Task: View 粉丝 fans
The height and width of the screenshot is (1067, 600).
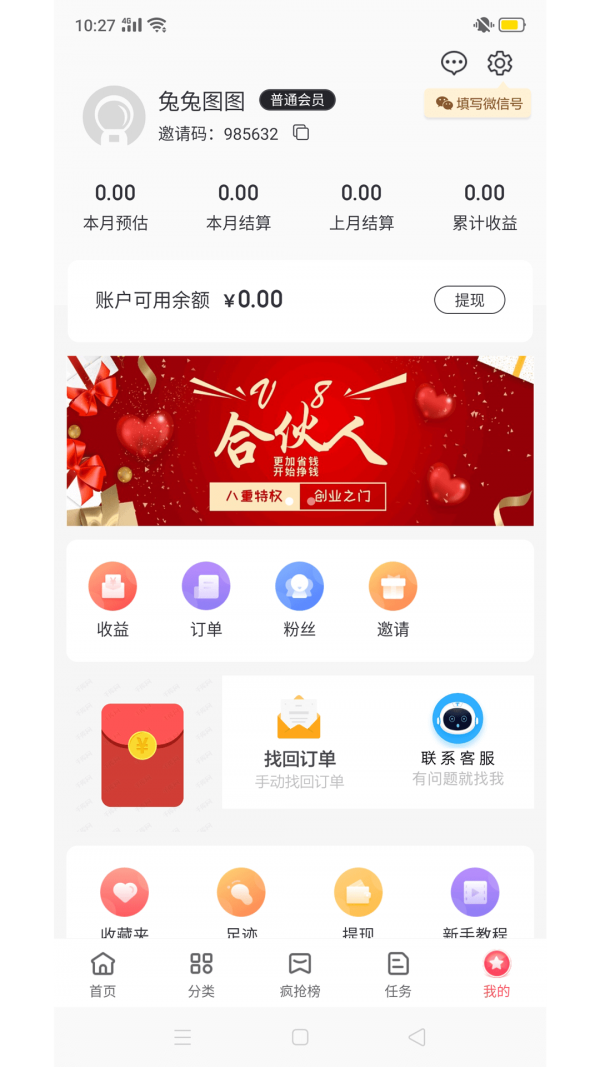Action: [x=299, y=599]
